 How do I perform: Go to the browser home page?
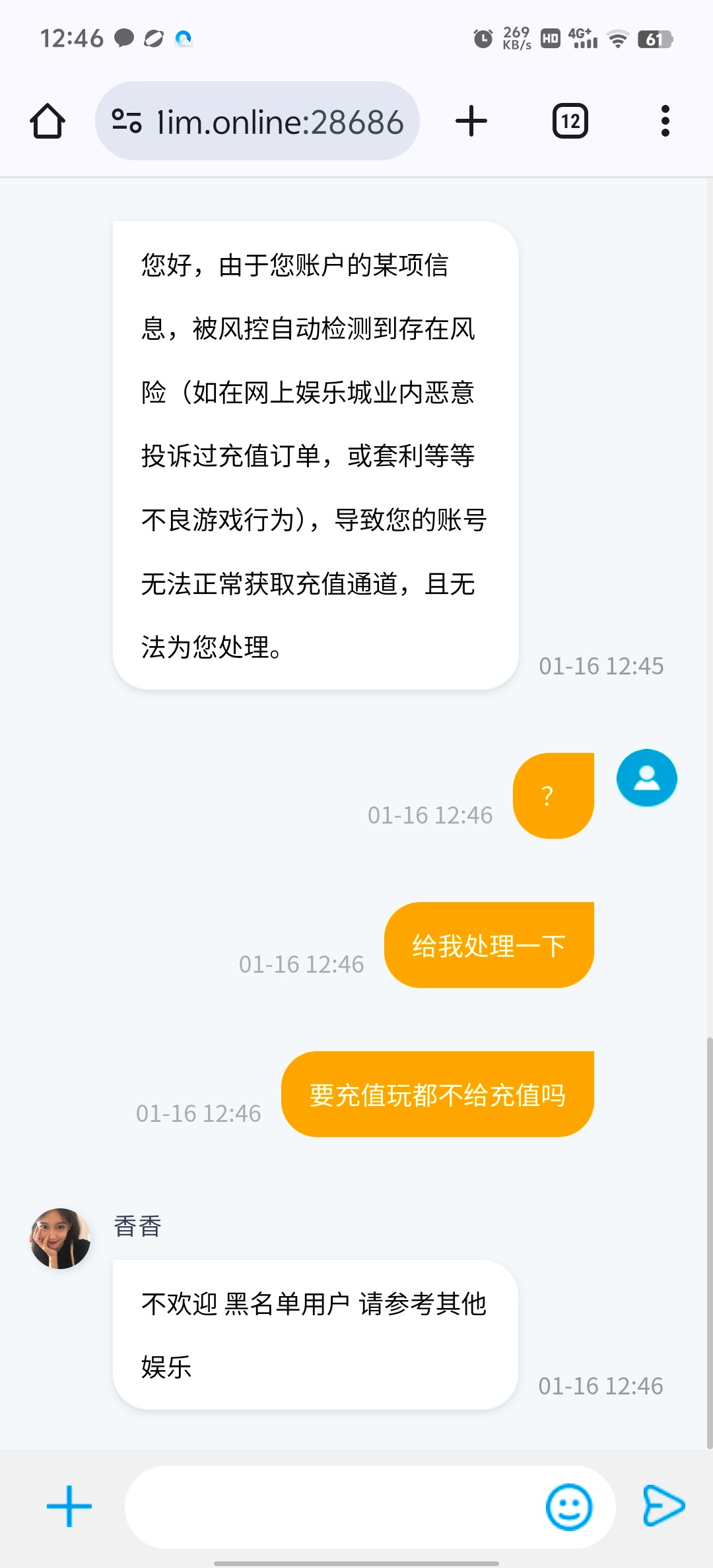pos(48,121)
